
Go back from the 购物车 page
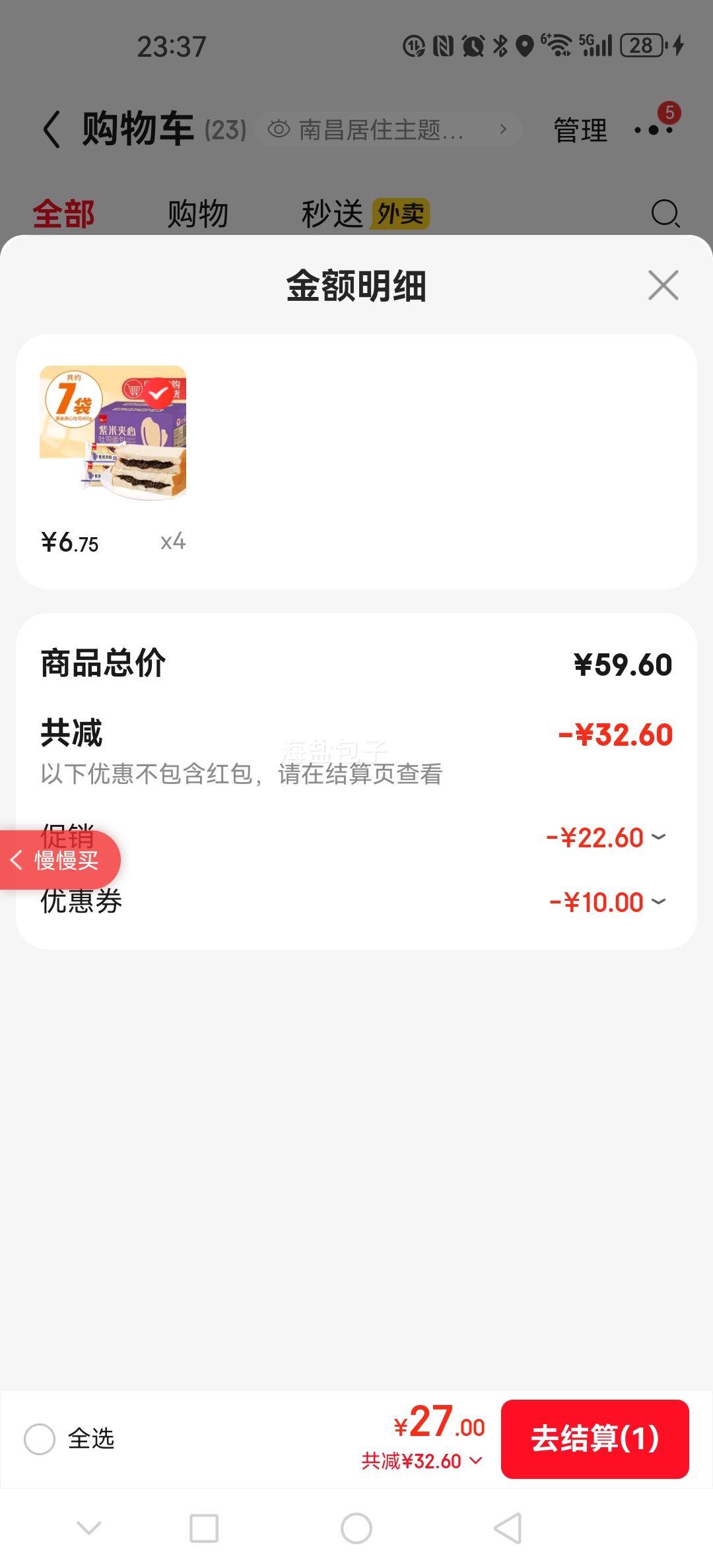(51, 129)
